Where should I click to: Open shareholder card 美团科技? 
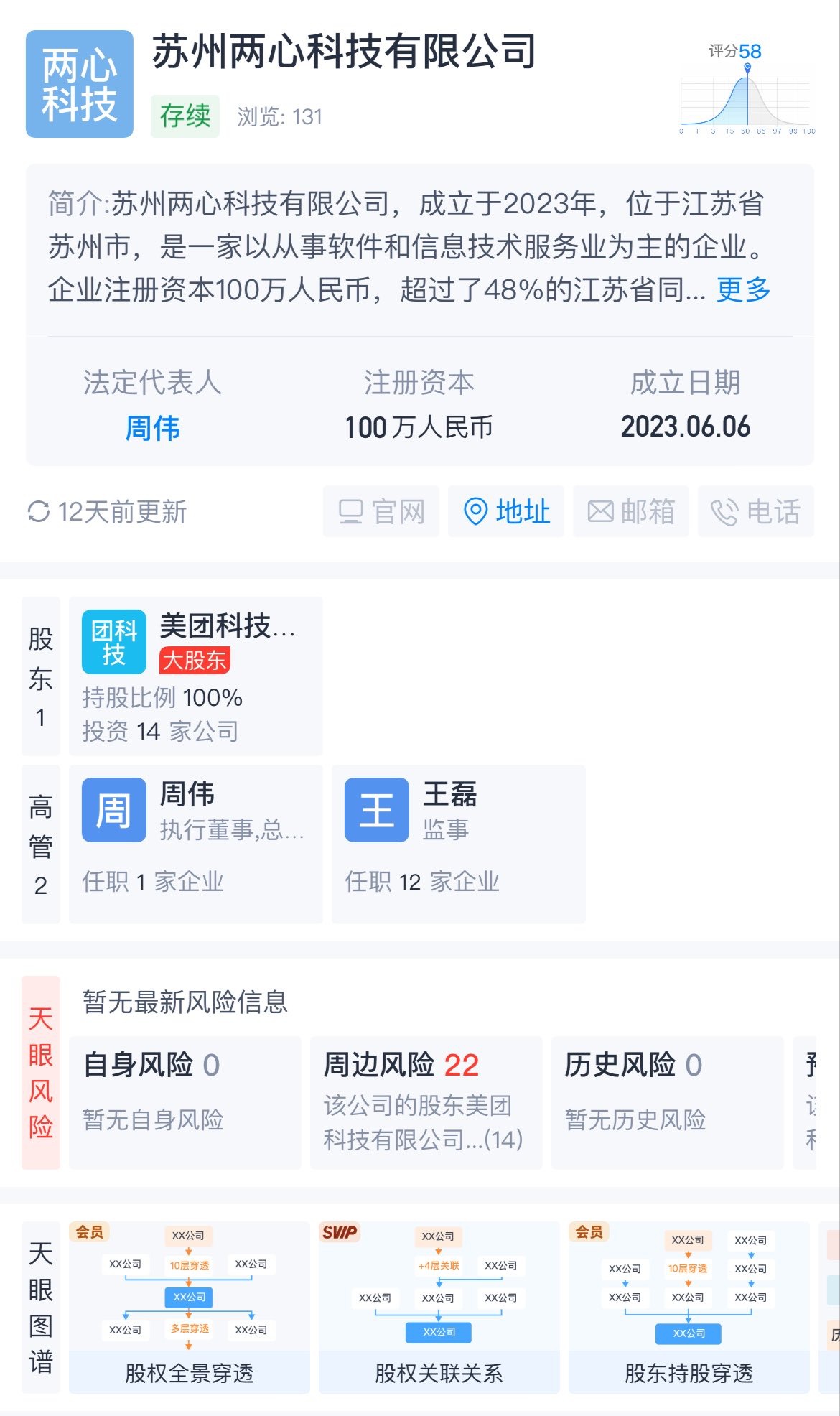click(196, 676)
